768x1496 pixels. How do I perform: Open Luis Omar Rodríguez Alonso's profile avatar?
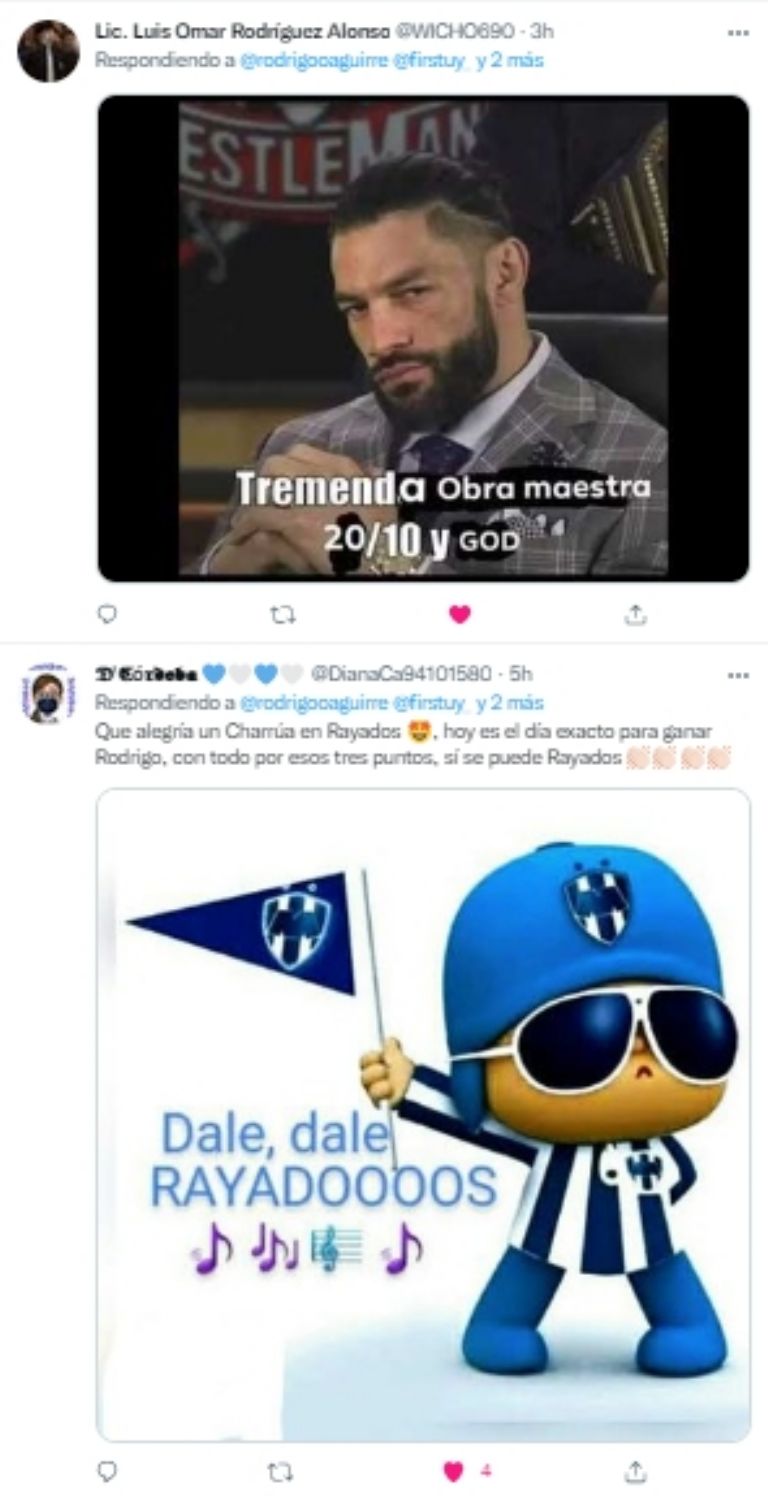click(48, 50)
